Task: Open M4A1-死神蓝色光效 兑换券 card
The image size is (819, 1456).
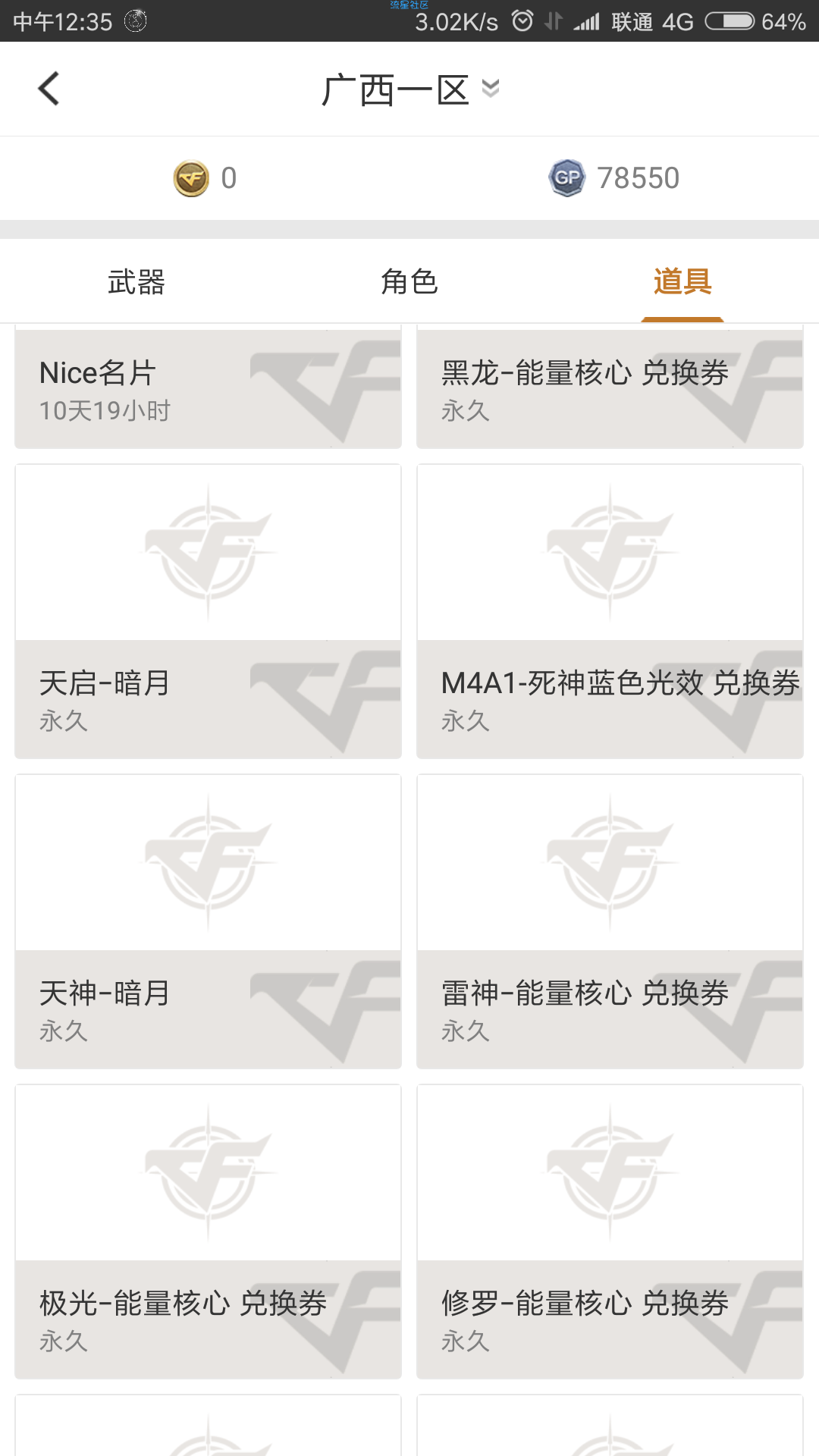Action: tap(610, 611)
